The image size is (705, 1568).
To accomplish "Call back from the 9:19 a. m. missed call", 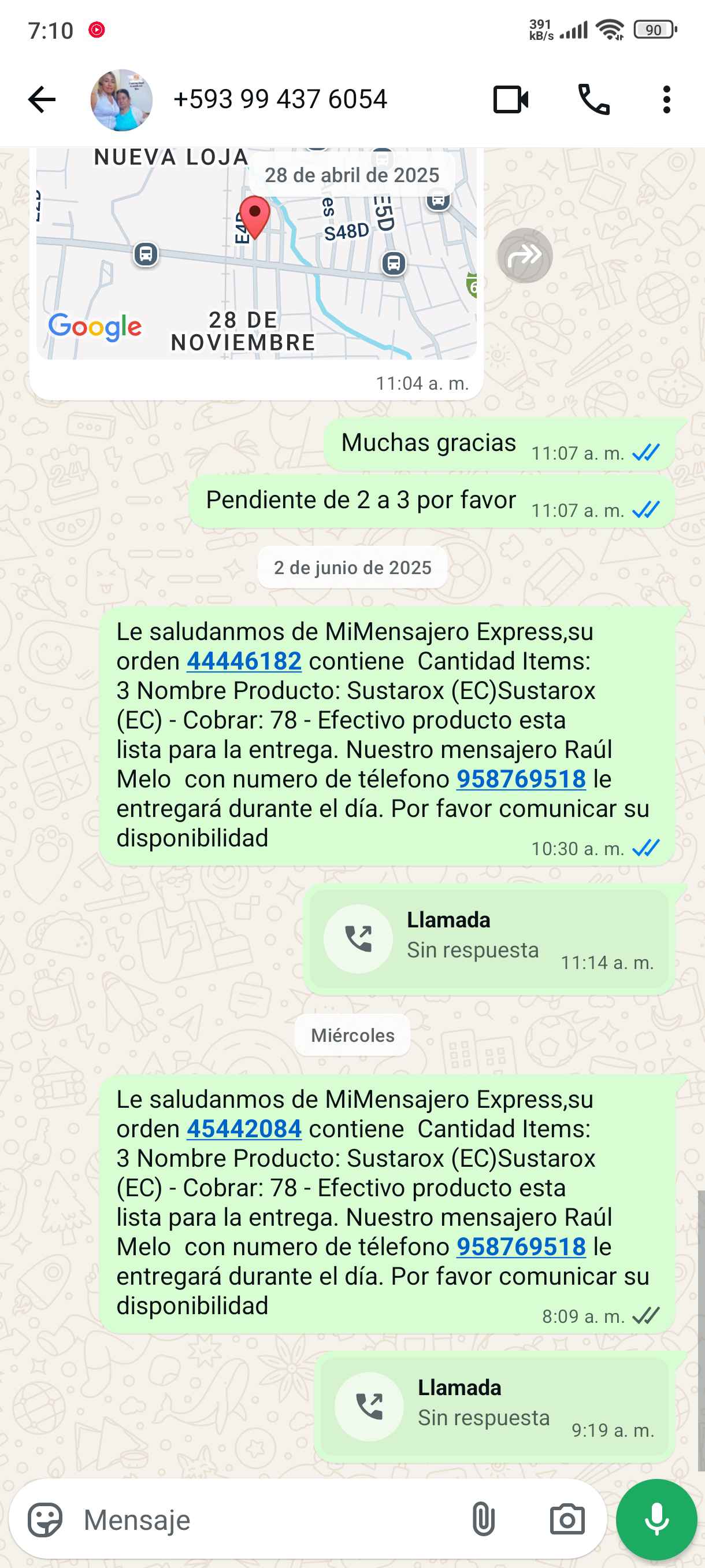I will (369, 1407).
